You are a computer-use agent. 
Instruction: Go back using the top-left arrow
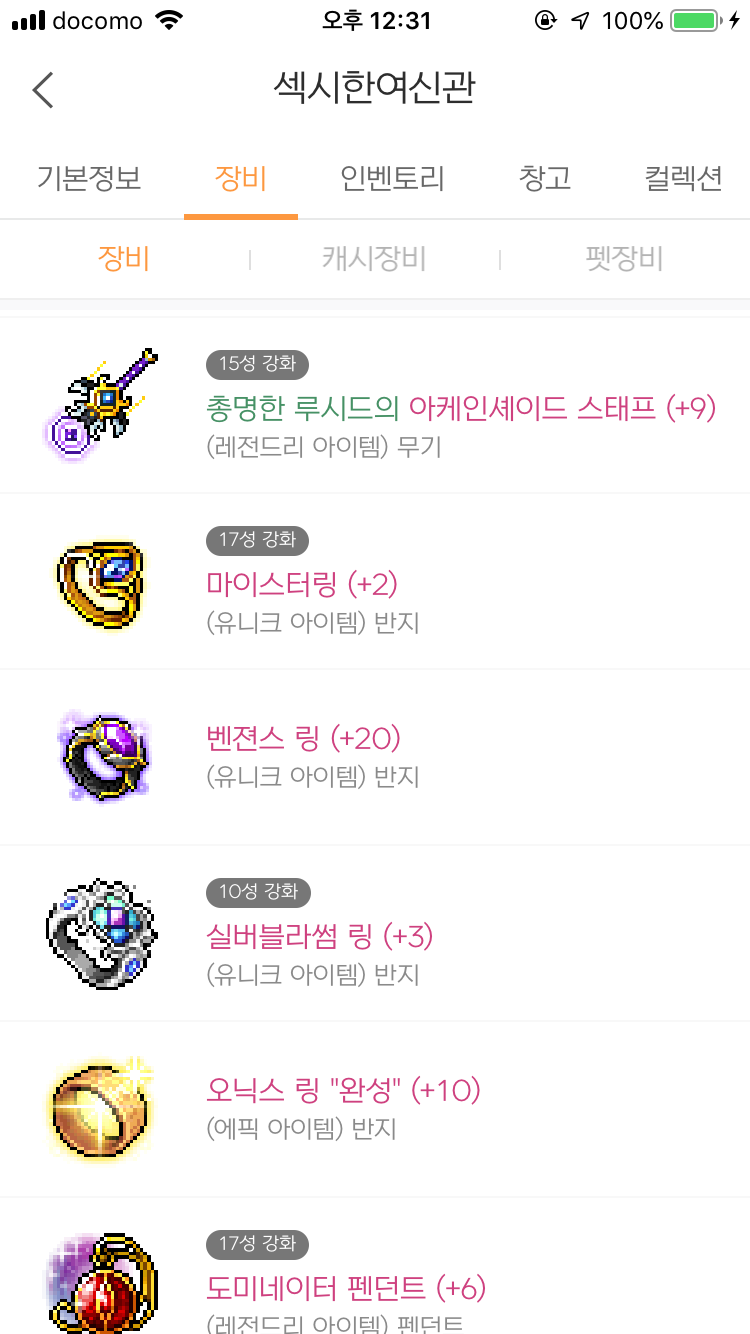pos(43,90)
